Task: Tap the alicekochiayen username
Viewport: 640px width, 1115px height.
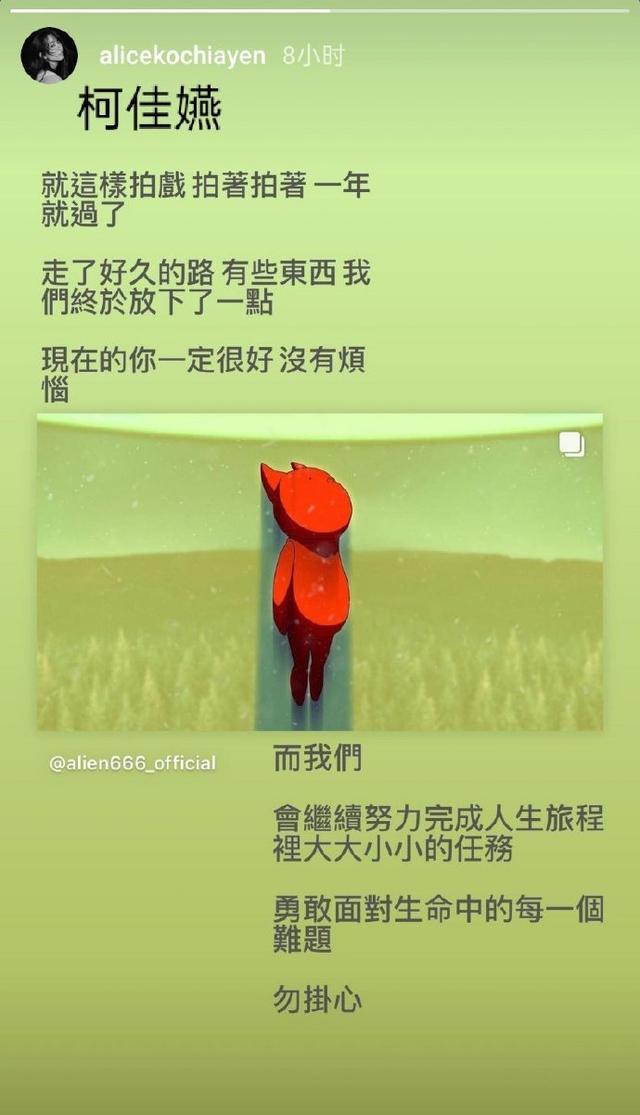Action: click(x=182, y=55)
